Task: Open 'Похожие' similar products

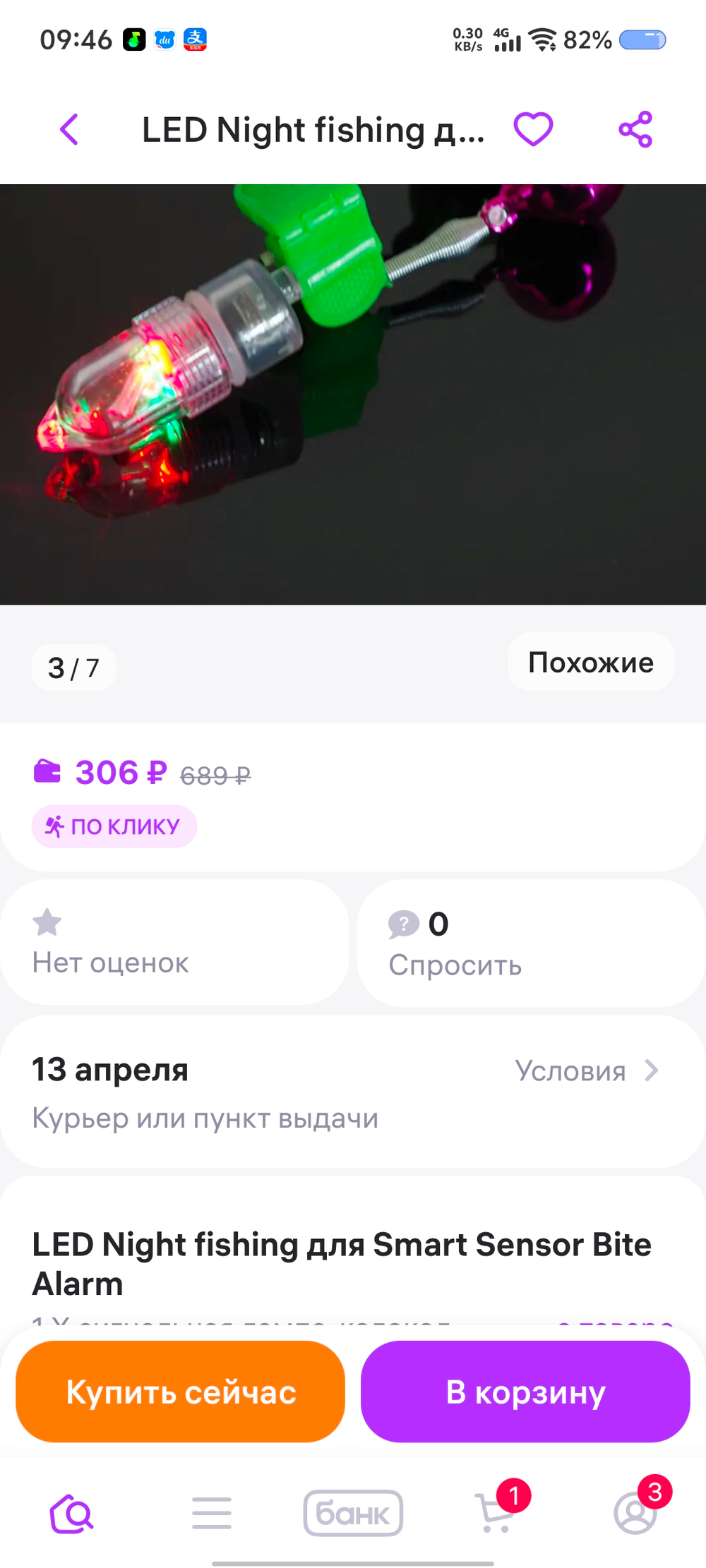Action: click(x=590, y=662)
